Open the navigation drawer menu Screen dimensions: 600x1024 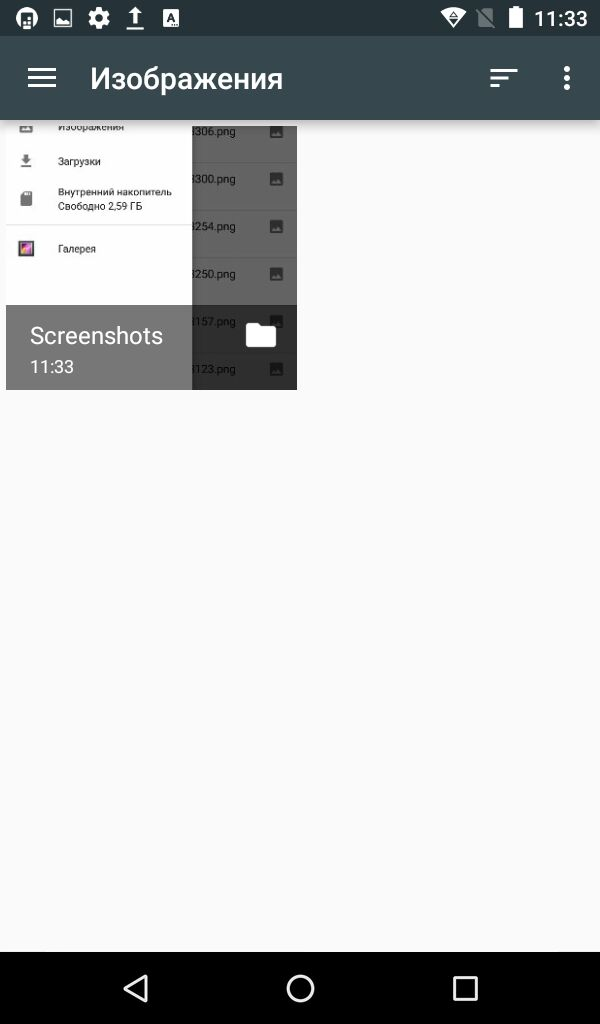42,78
